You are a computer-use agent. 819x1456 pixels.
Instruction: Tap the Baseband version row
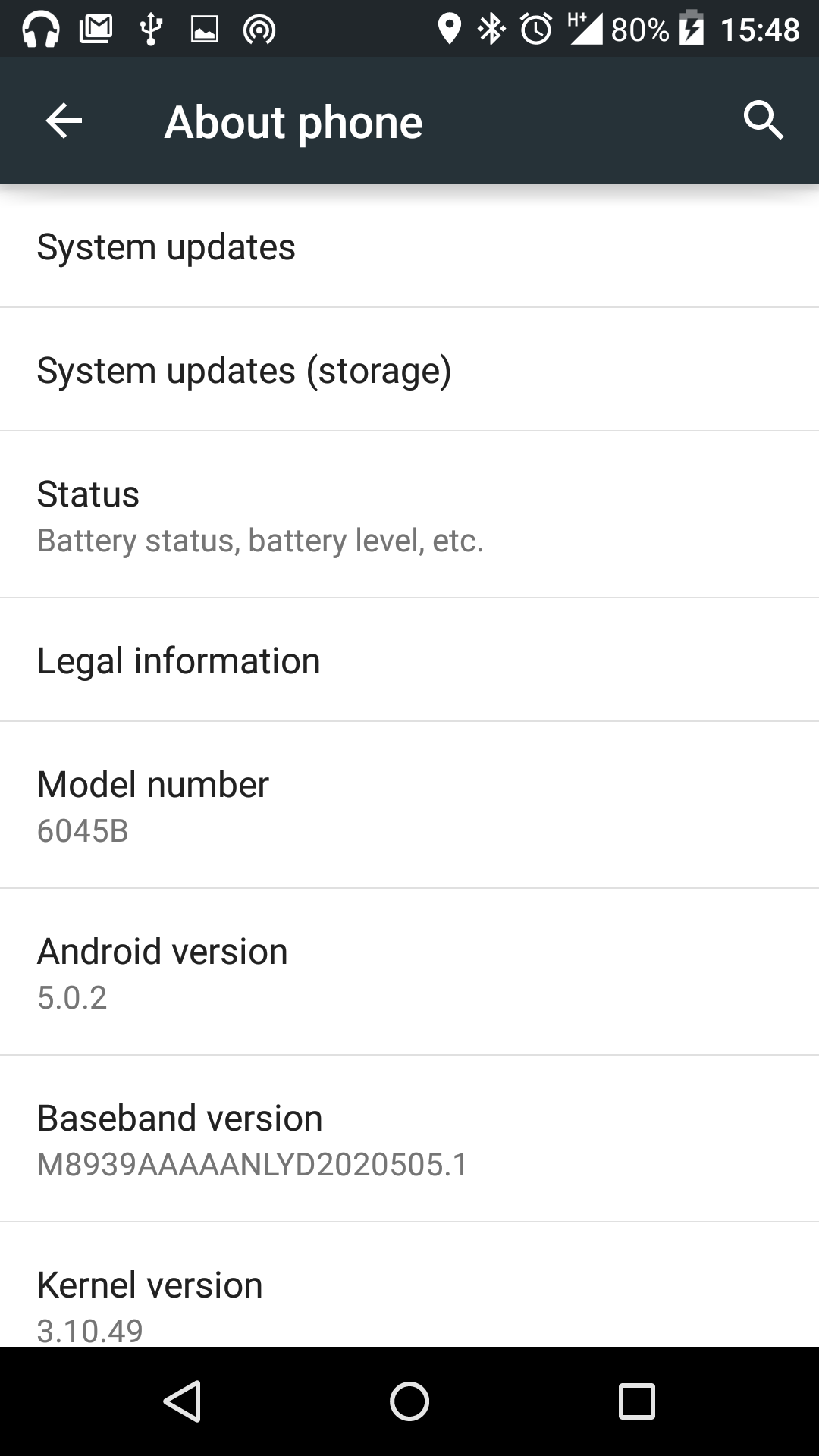(409, 1139)
